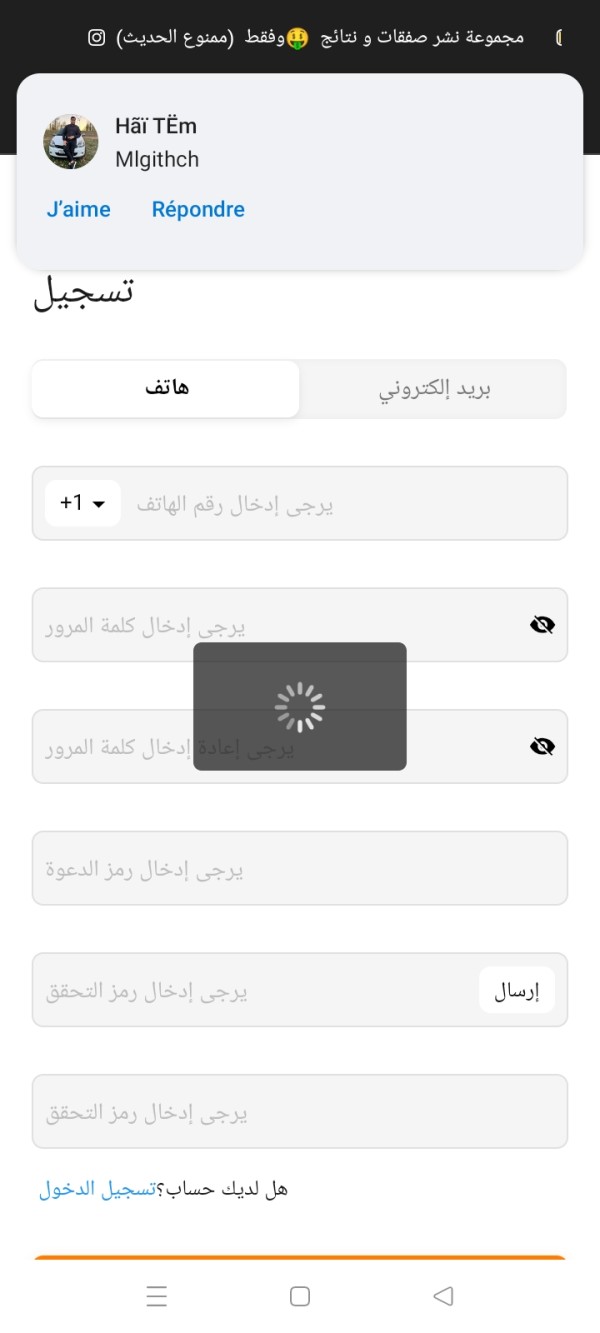Reveal the re-entered password text
Image resolution: width=600 pixels, height=1333 pixels.
point(542,746)
